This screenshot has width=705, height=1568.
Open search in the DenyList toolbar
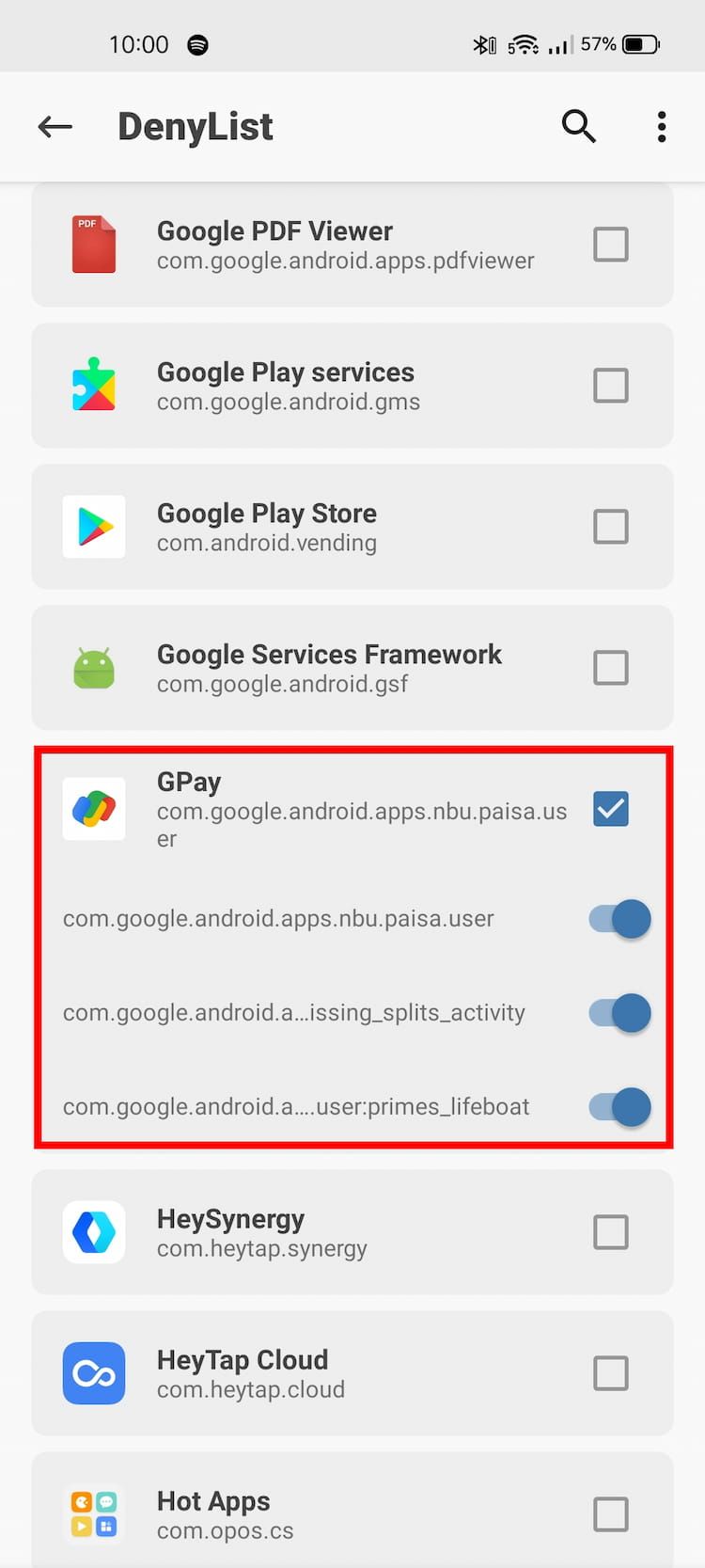point(579,126)
